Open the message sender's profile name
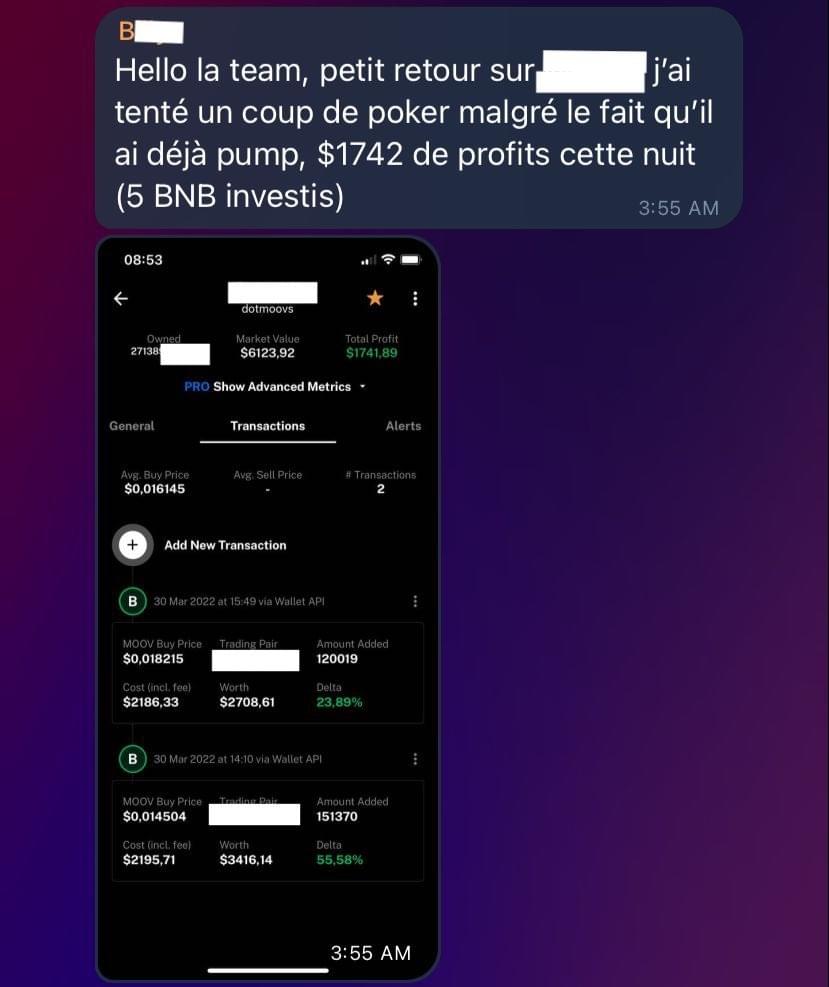 pos(151,32)
